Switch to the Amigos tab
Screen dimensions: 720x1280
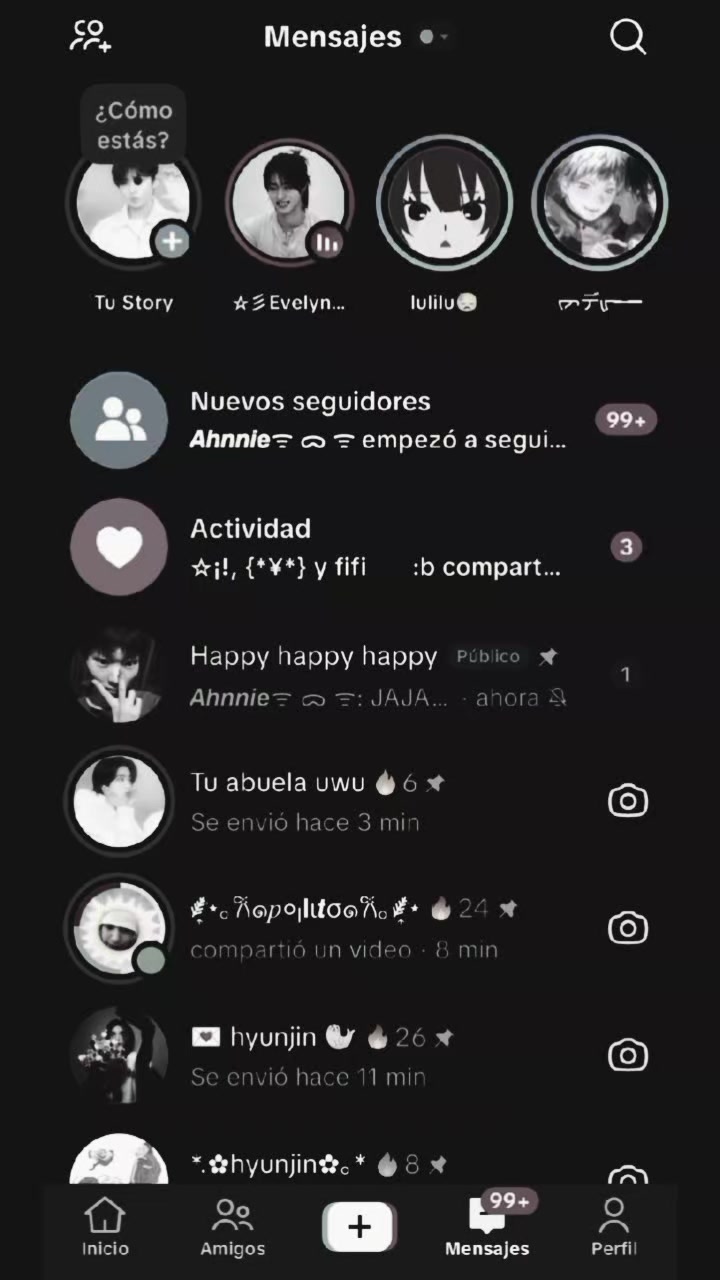tap(233, 1227)
